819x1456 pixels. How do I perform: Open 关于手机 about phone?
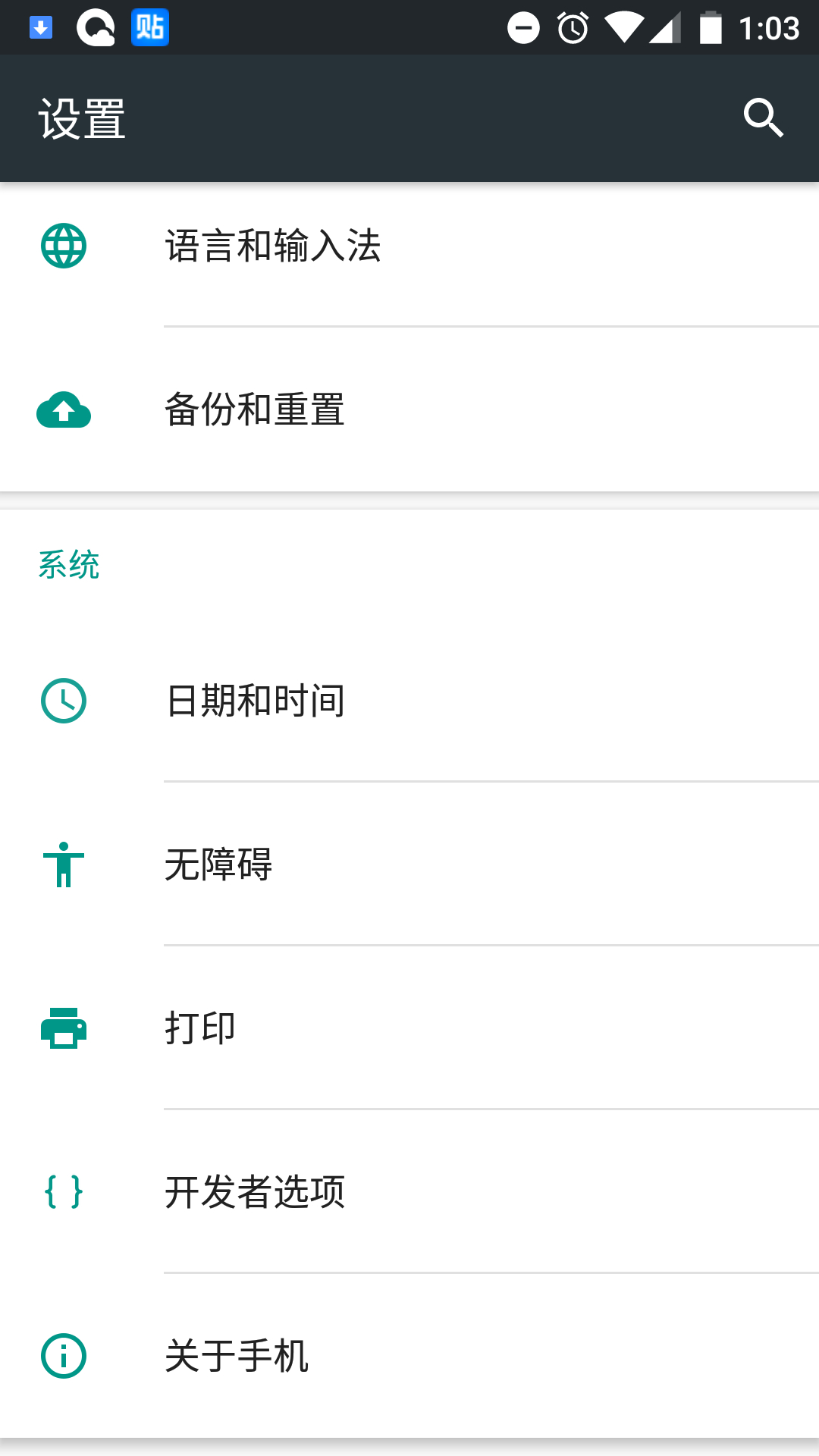409,1356
